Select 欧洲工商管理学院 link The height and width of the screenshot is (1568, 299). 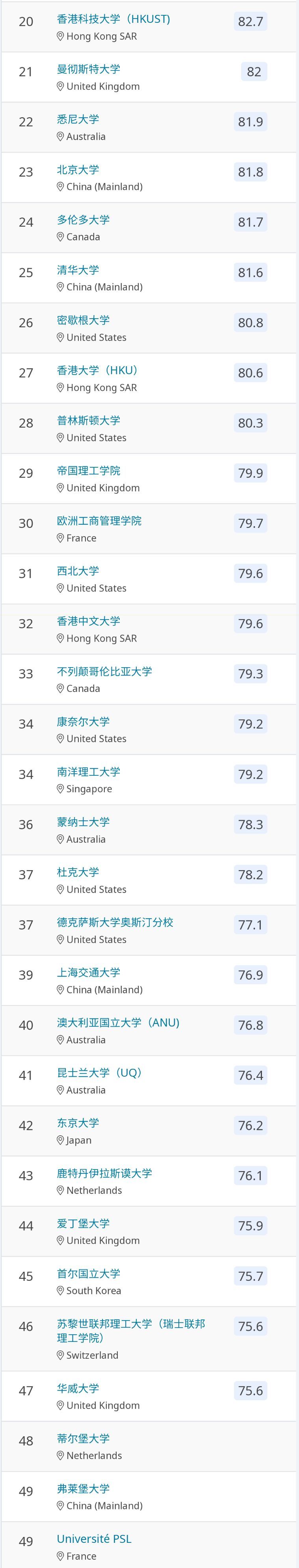pos(98,521)
